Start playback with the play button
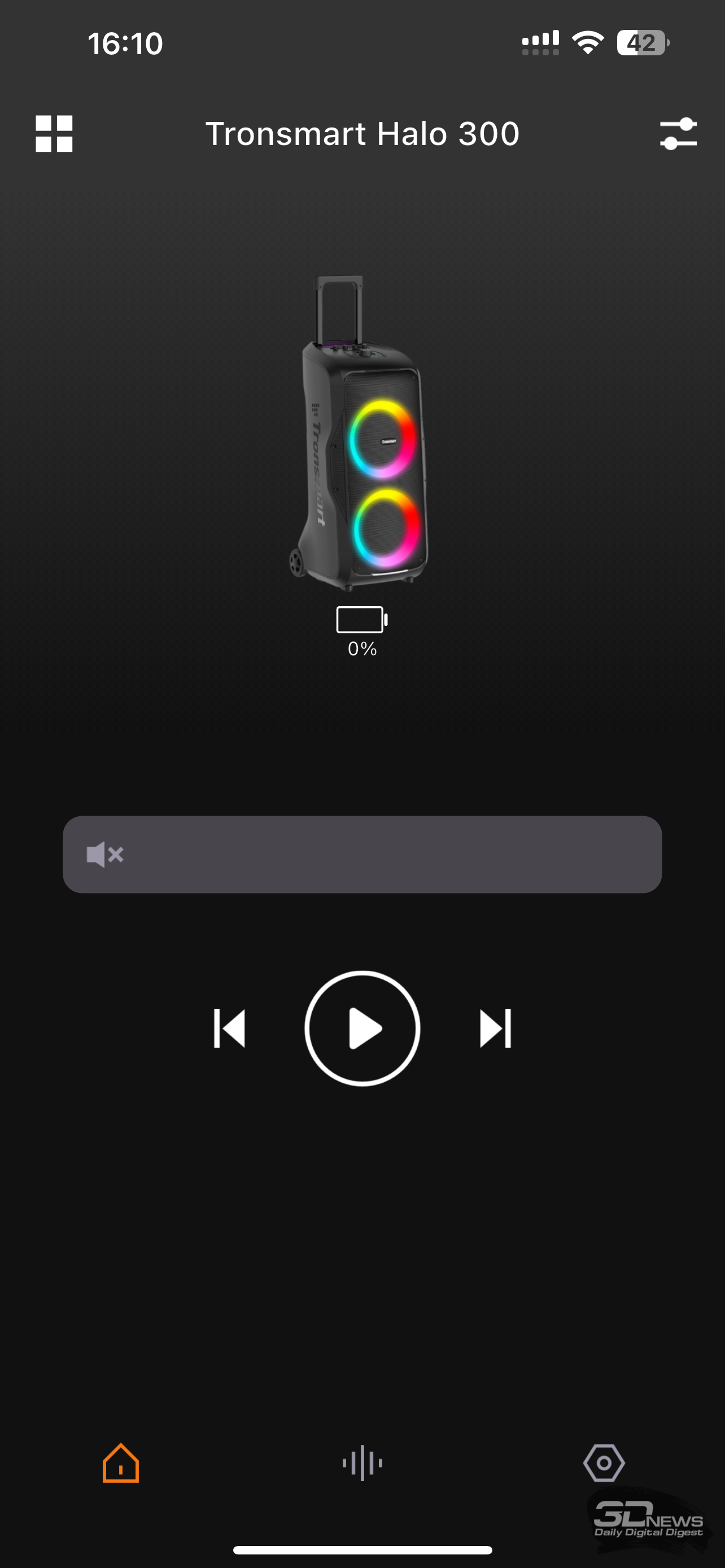The width and height of the screenshot is (725, 1568). point(362,1028)
